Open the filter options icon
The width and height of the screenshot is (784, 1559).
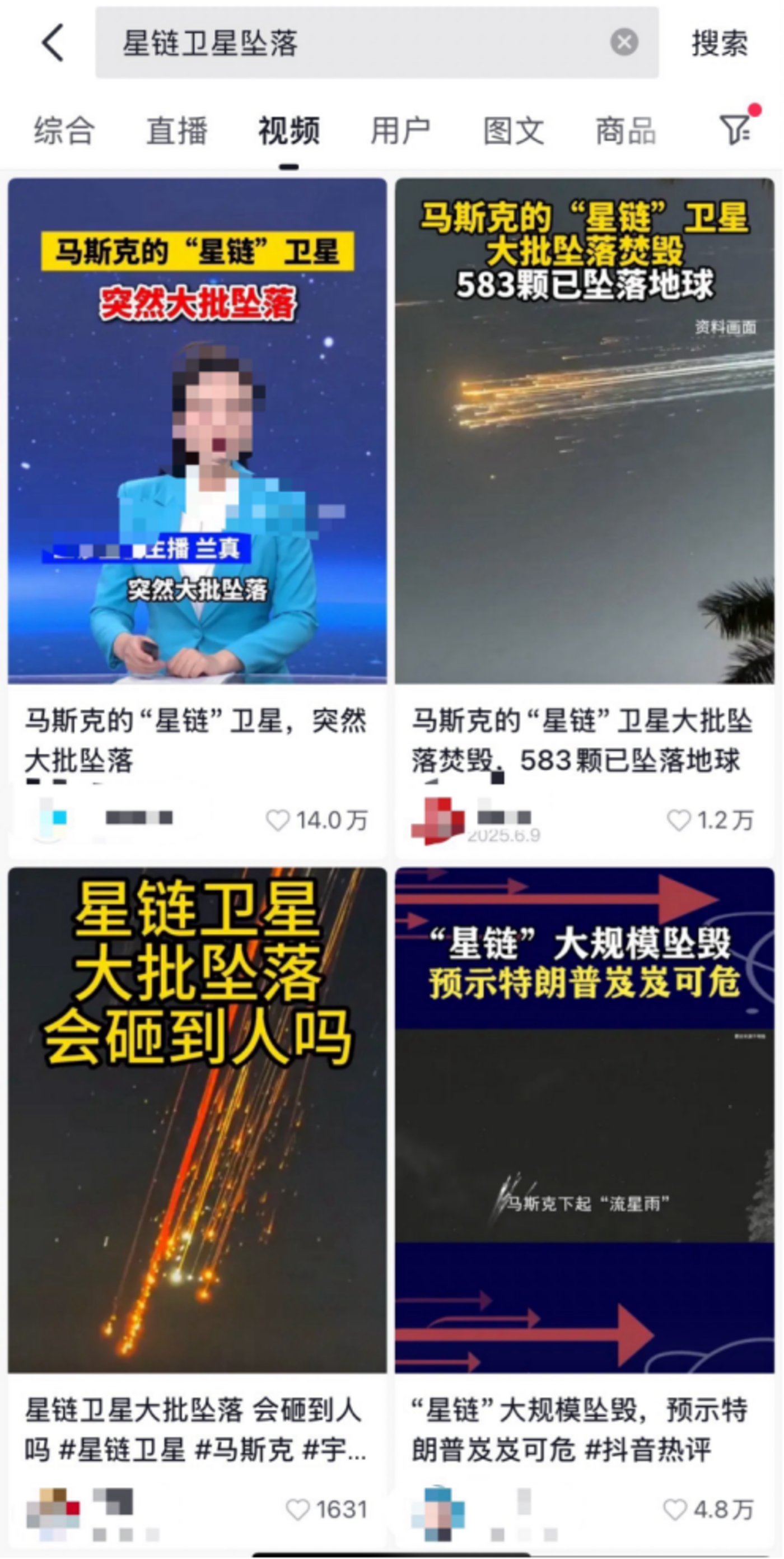736,129
